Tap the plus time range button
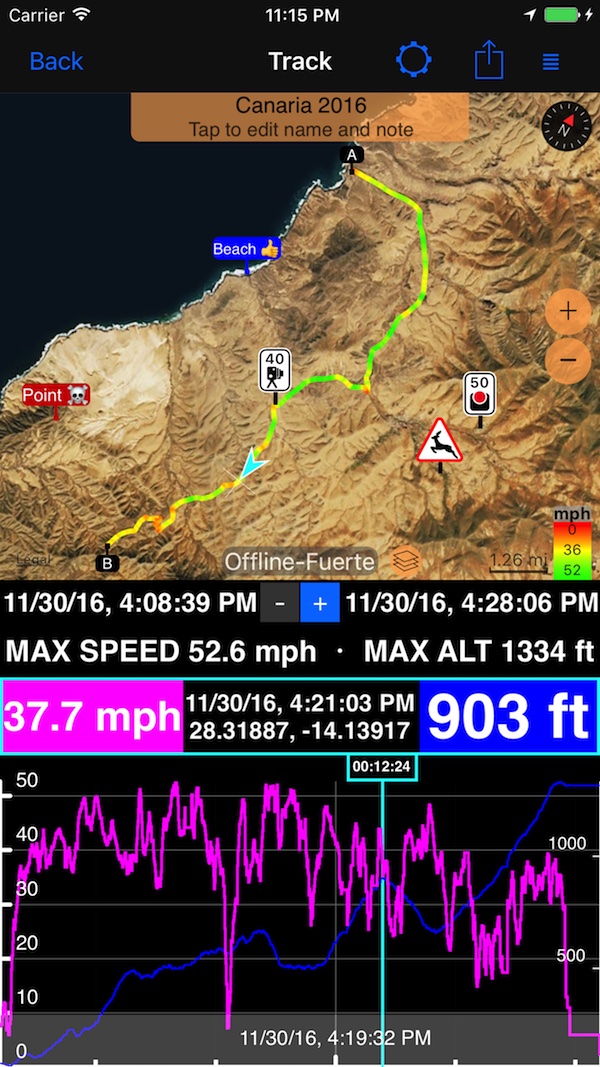This screenshot has height=1067, width=600. (320, 604)
